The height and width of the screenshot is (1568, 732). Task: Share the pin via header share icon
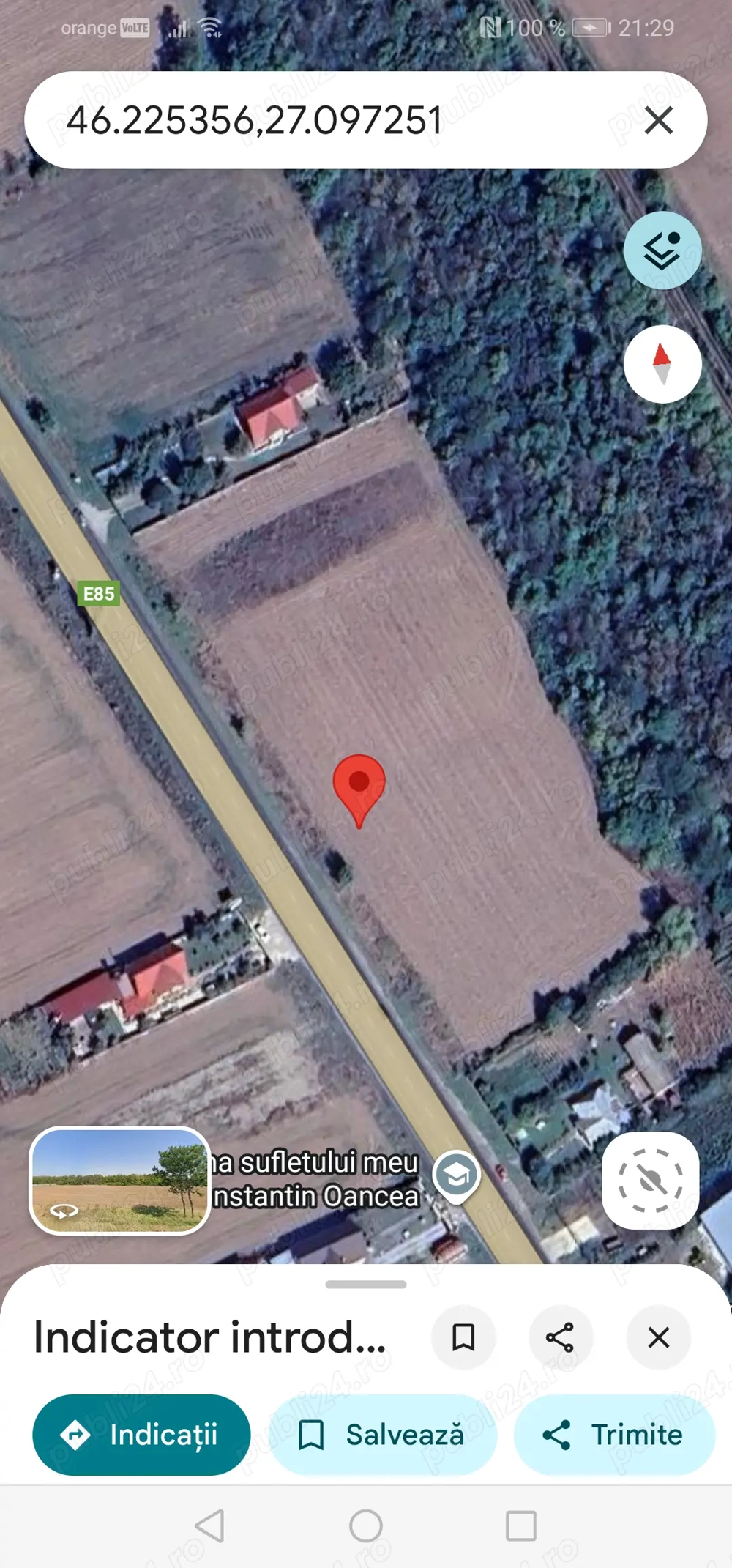pyautogui.click(x=560, y=1337)
